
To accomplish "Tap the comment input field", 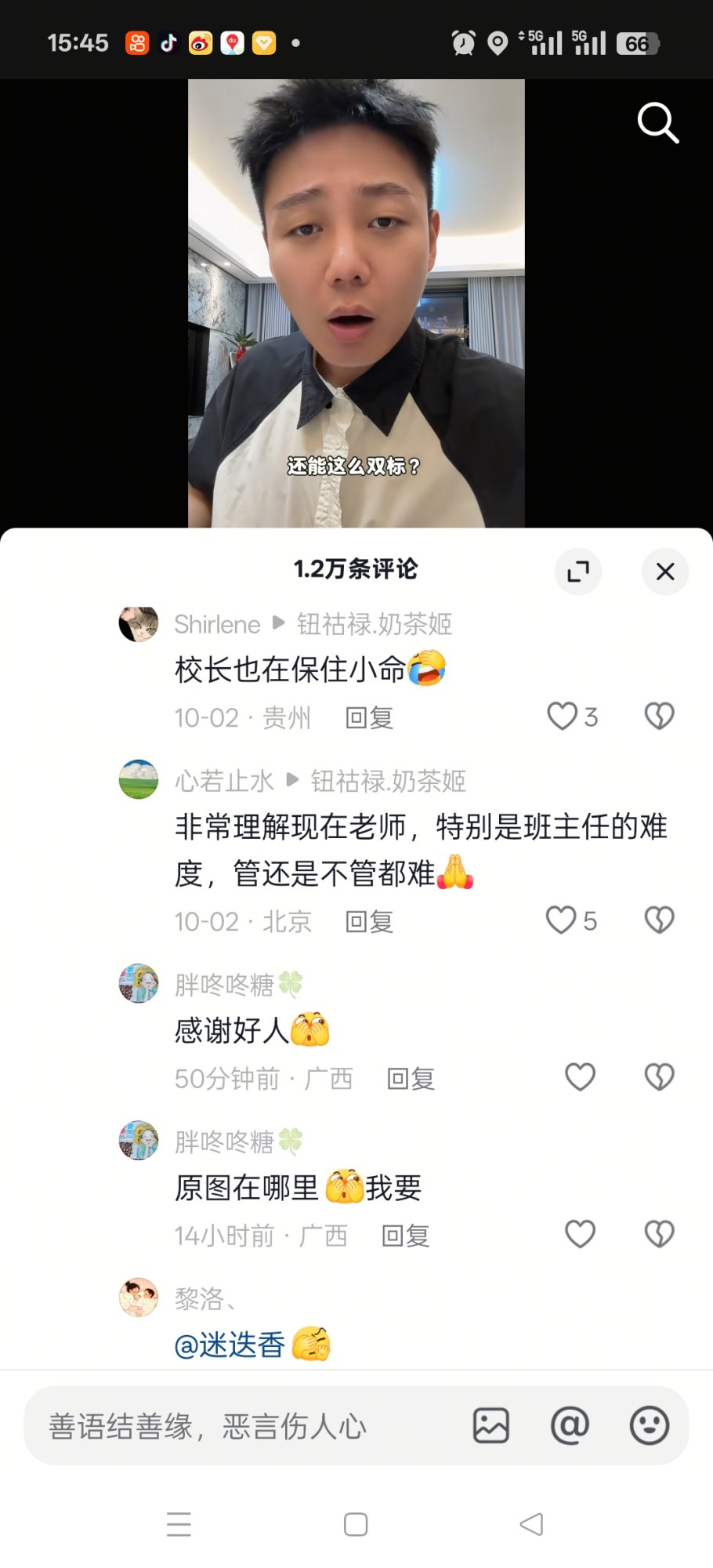I will [x=235, y=1426].
